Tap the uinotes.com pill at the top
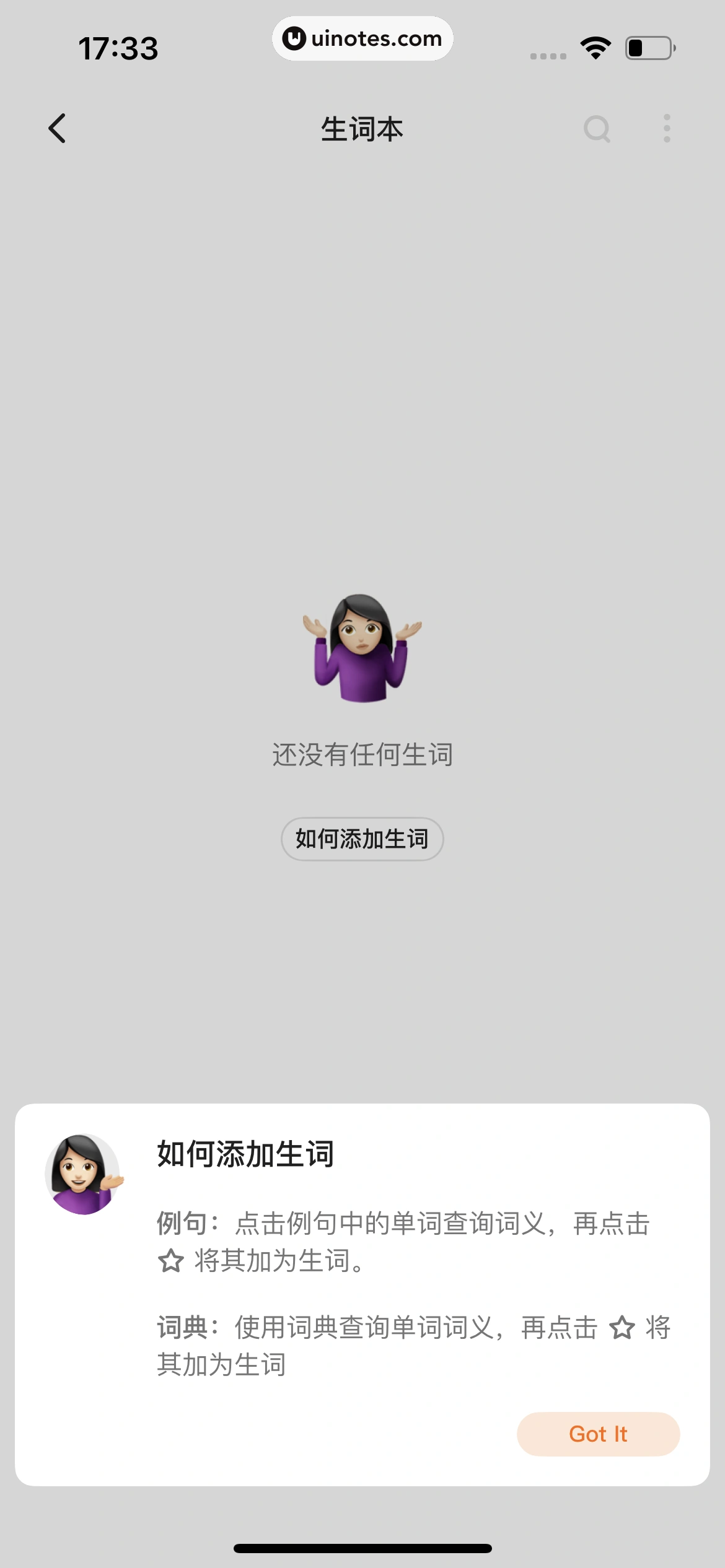The height and width of the screenshot is (1568, 725). (x=362, y=38)
